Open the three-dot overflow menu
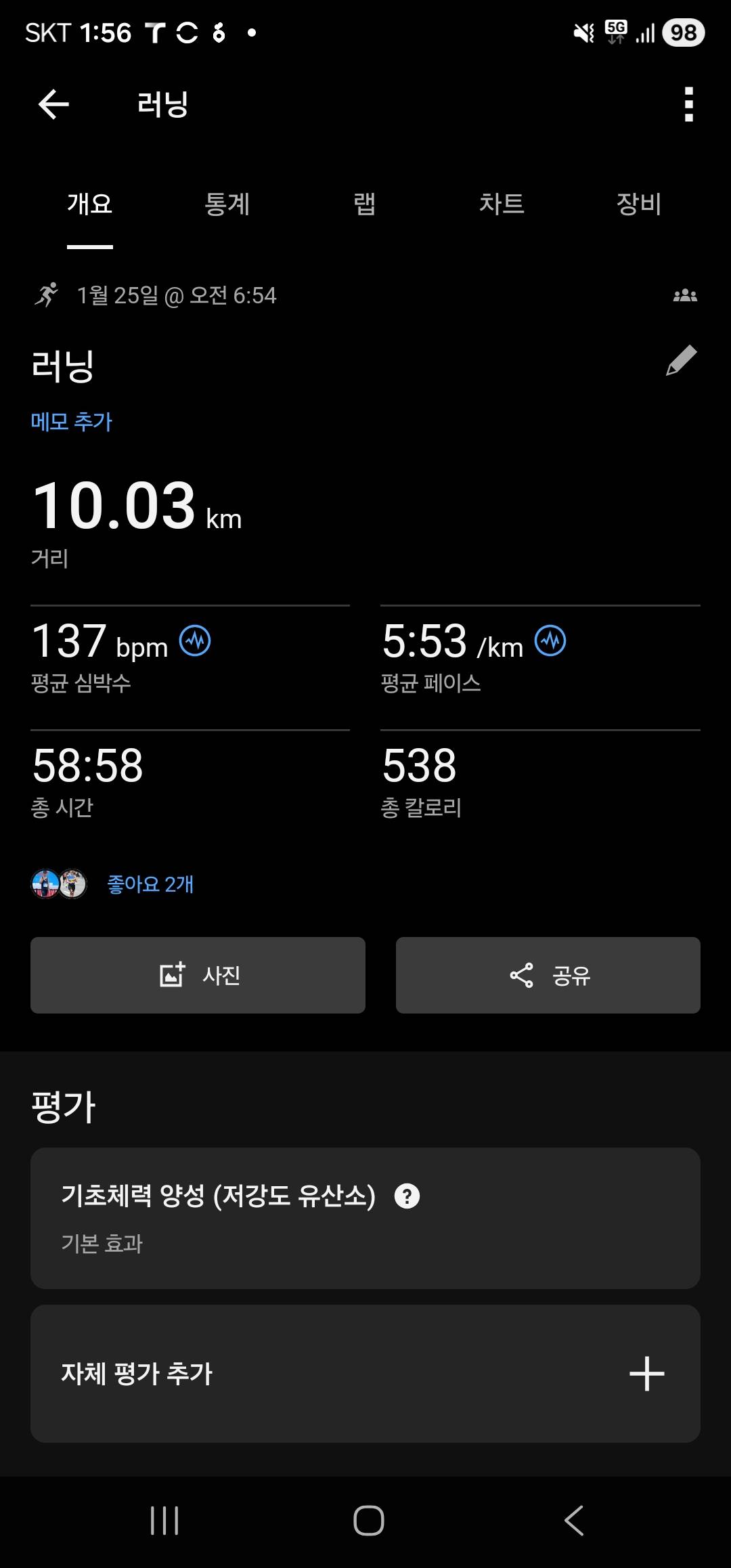Screen dimensions: 731x1568 [x=688, y=105]
